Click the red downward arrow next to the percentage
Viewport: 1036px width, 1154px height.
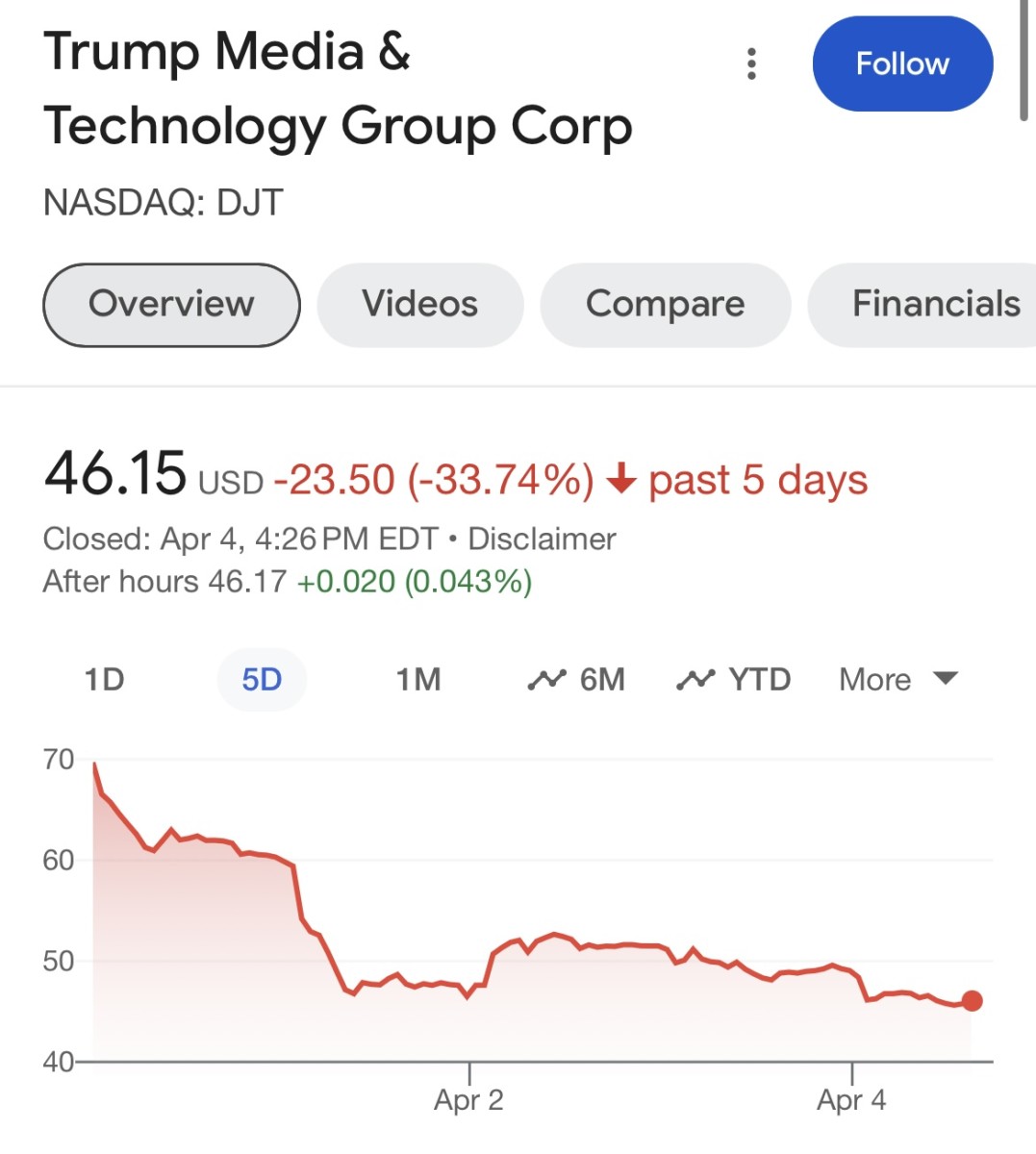click(622, 481)
